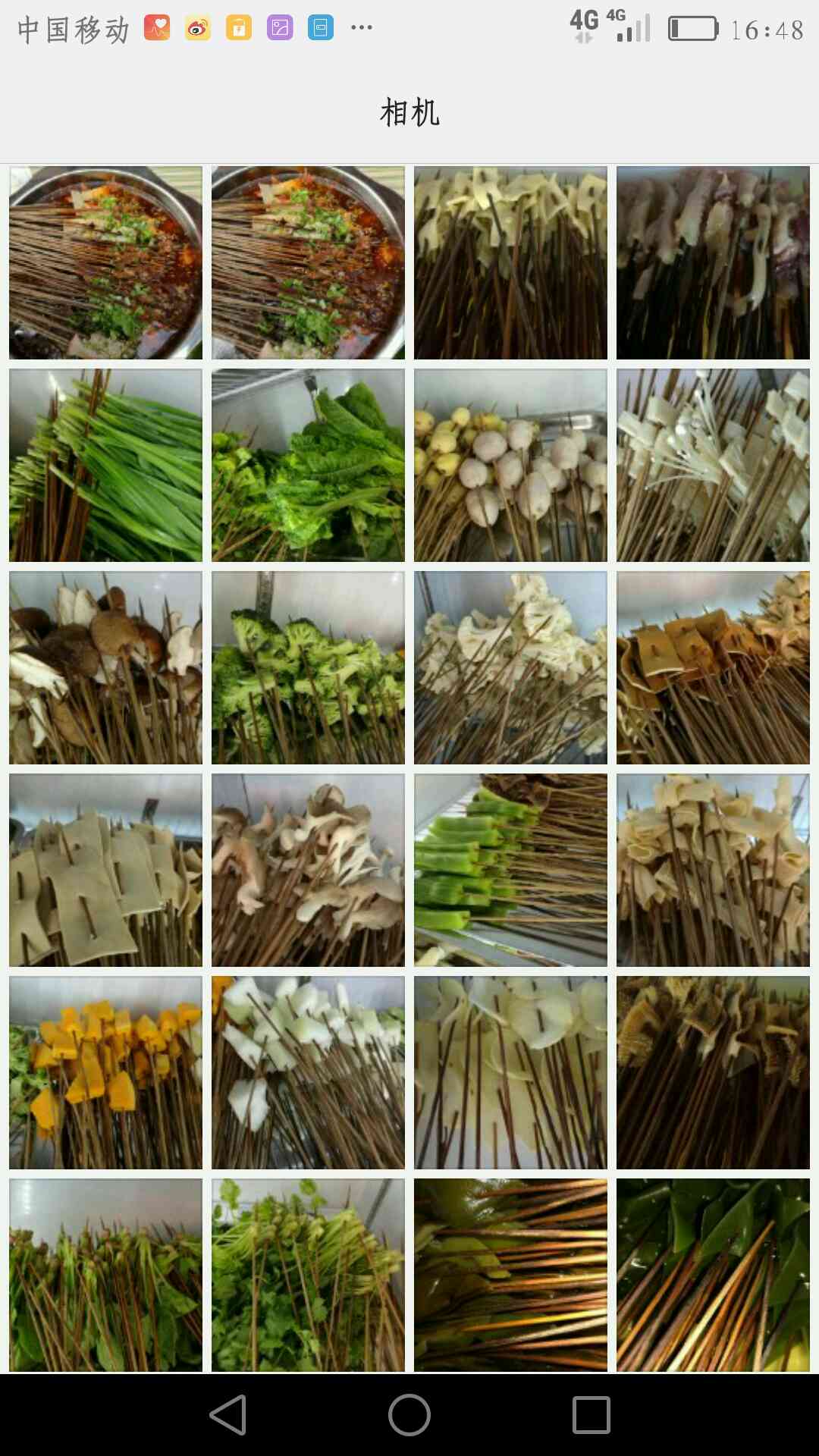This screenshot has width=819, height=1456.
Task: Open the green pepper skewers photo
Action: 510,870
